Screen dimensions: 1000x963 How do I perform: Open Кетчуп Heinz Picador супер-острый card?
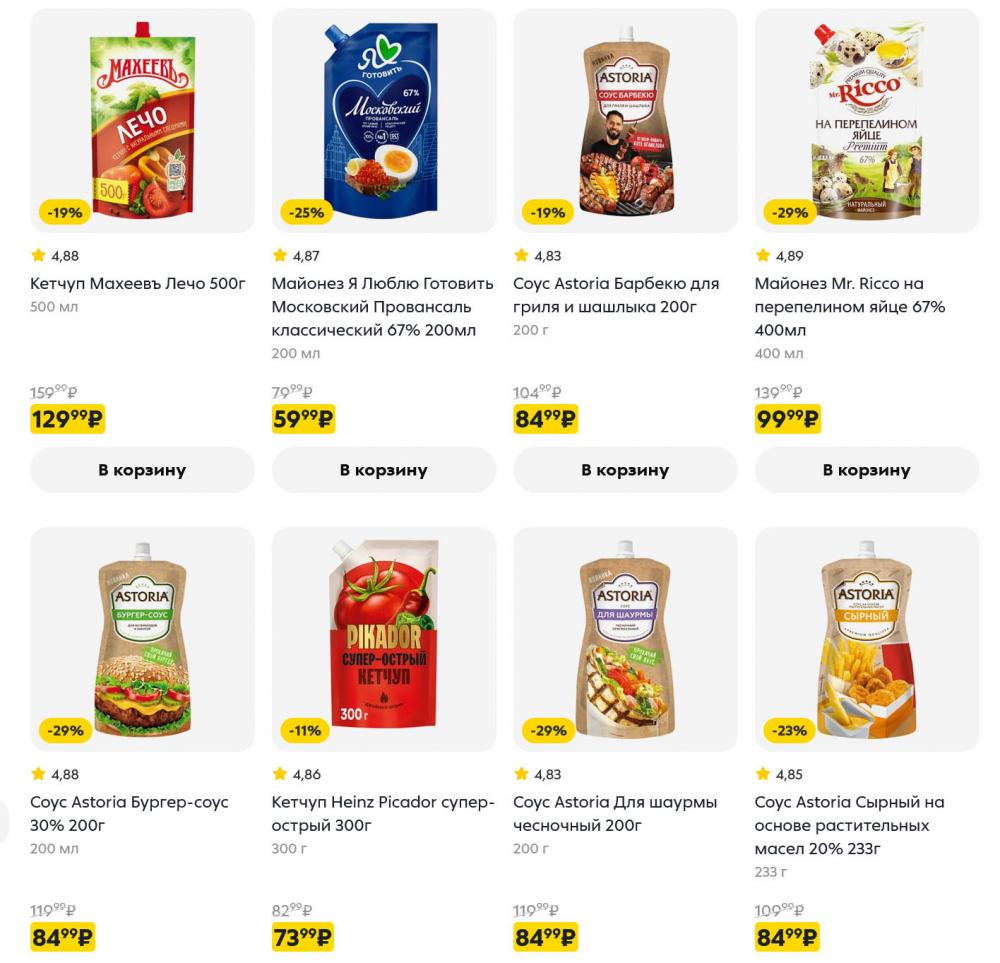coord(382,813)
